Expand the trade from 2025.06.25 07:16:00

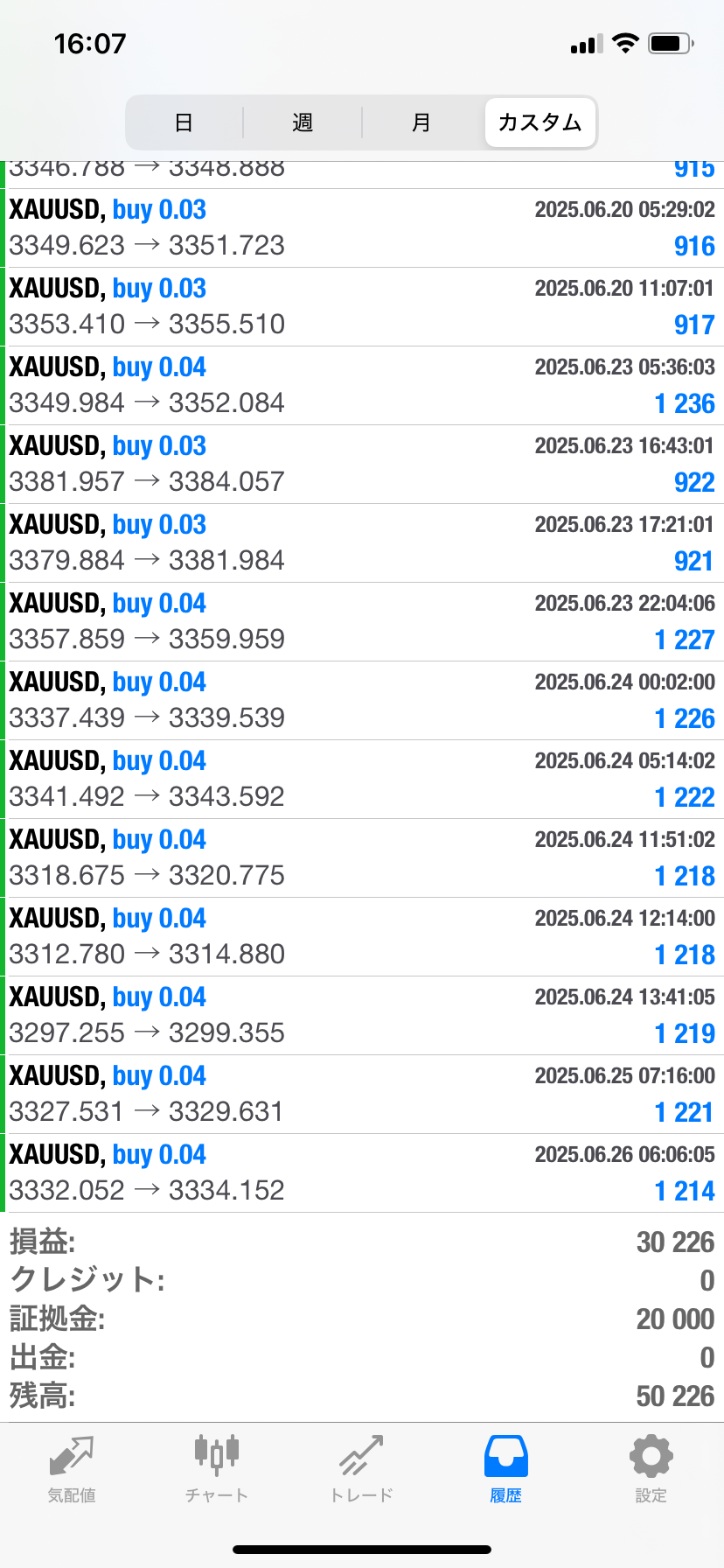(x=362, y=1095)
